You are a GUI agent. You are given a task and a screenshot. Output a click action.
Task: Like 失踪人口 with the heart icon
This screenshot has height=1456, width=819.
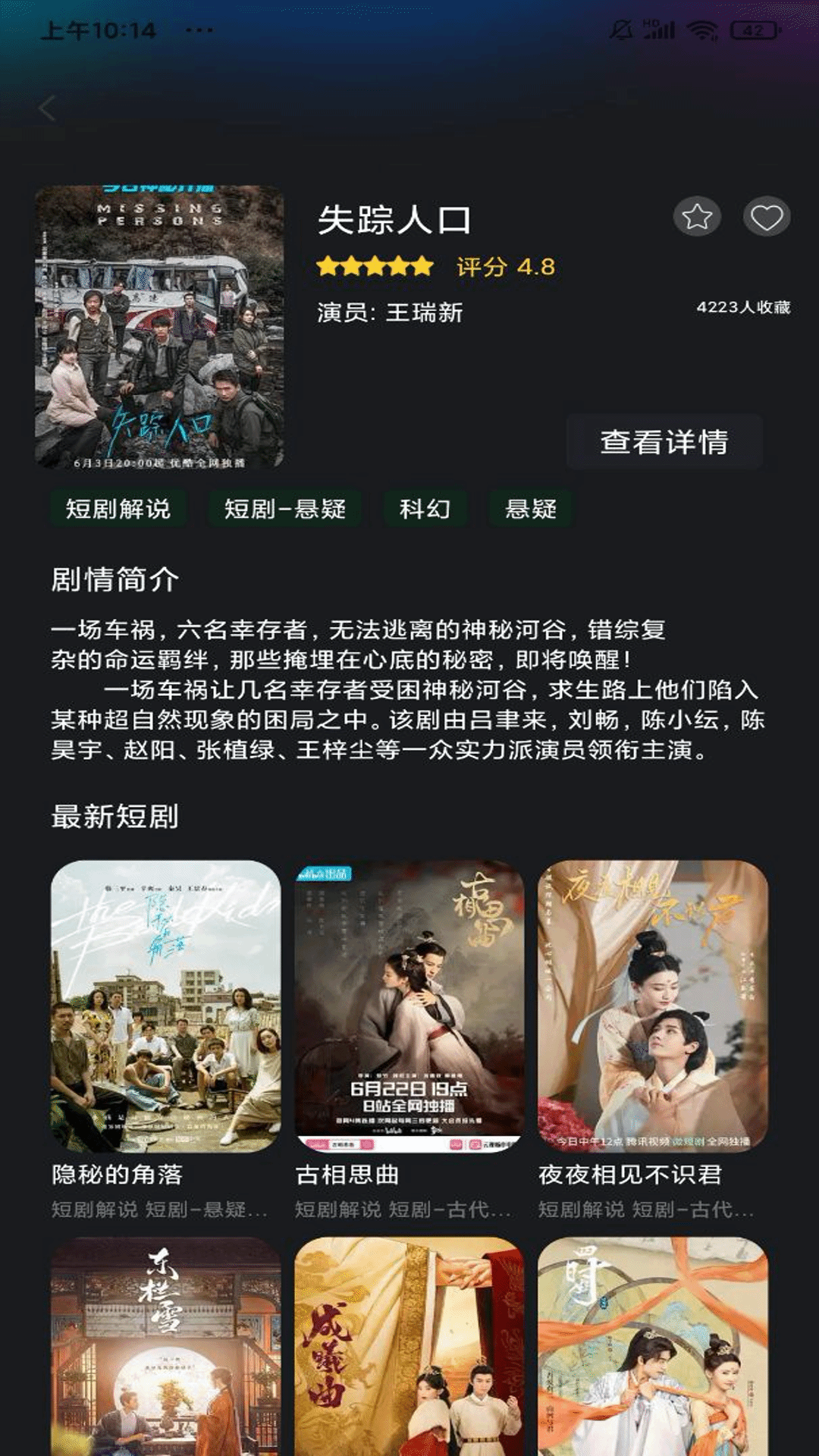click(767, 218)
